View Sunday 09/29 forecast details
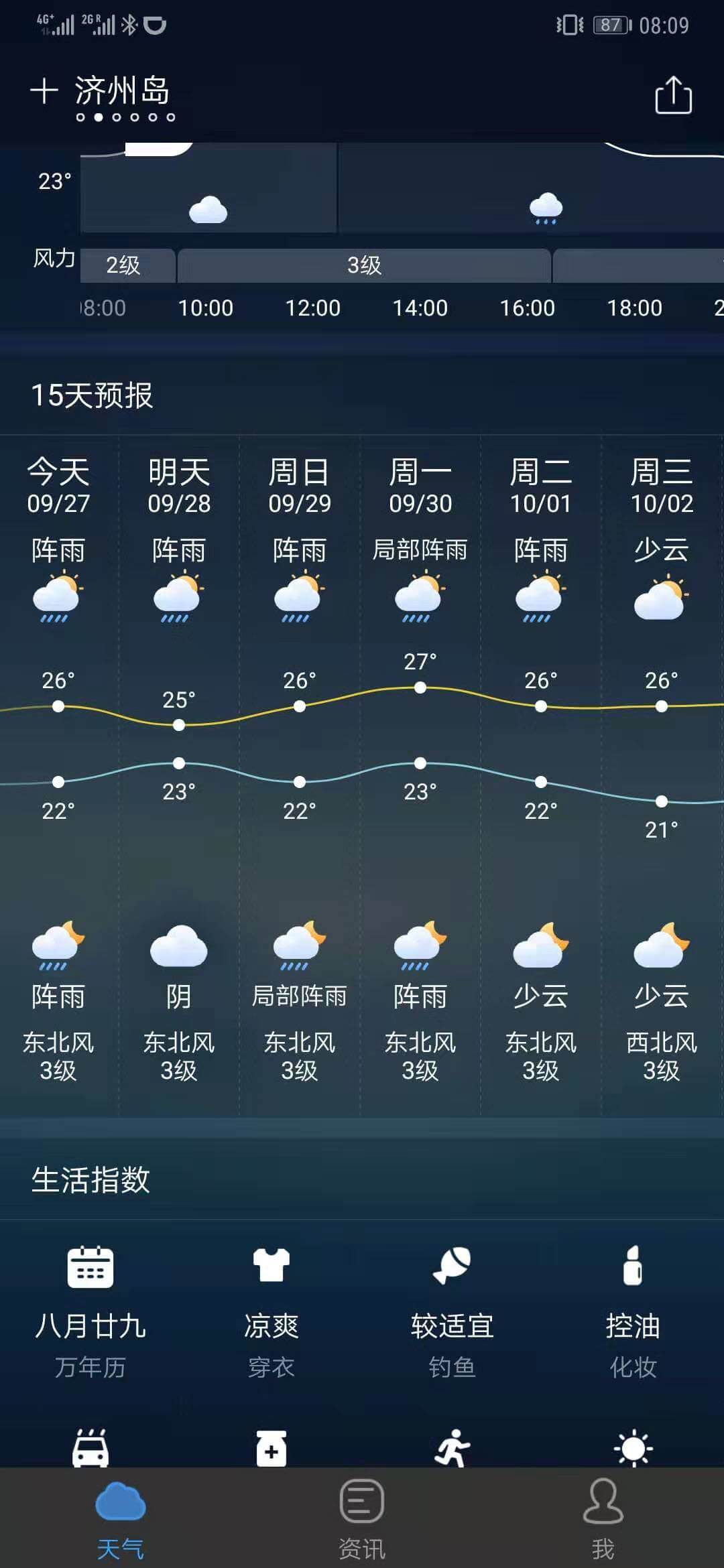Screen dimensions: 724x1568 [x=300, y=775]
